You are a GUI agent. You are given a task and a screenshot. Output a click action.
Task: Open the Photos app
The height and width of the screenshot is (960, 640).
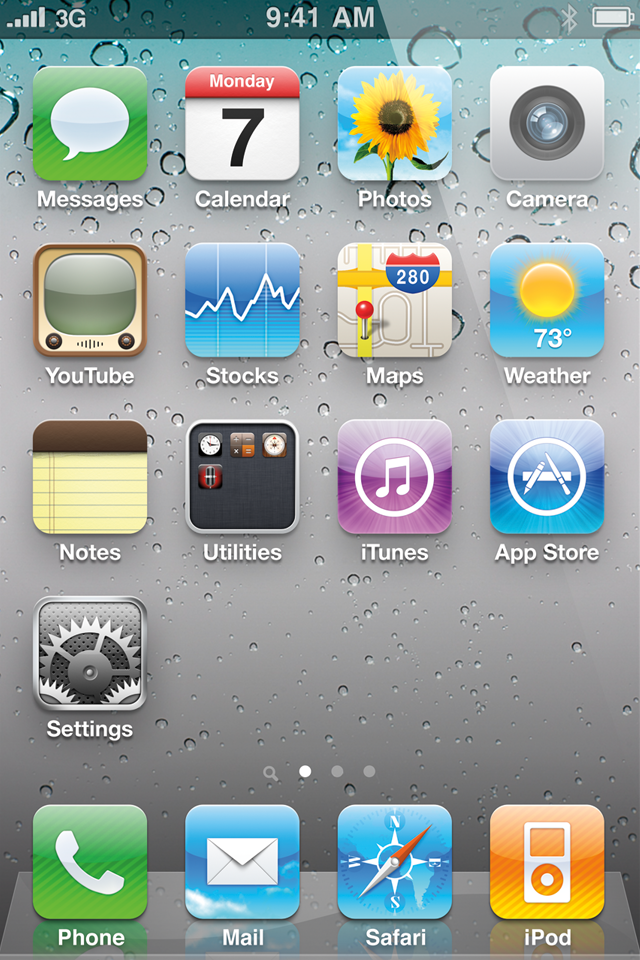click(x=394, y=124)
